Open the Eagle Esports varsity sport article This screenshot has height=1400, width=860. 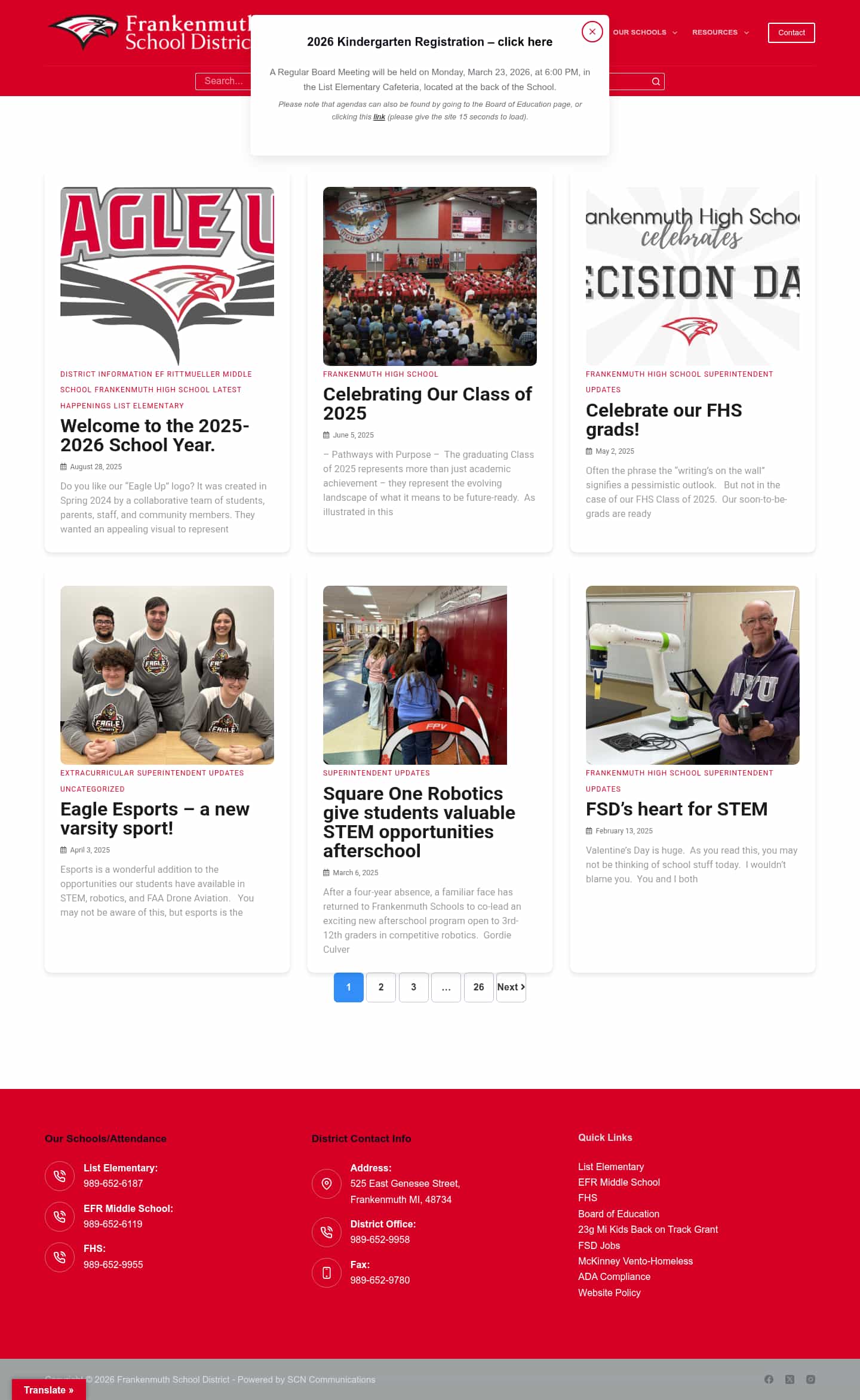click(155, 819)
